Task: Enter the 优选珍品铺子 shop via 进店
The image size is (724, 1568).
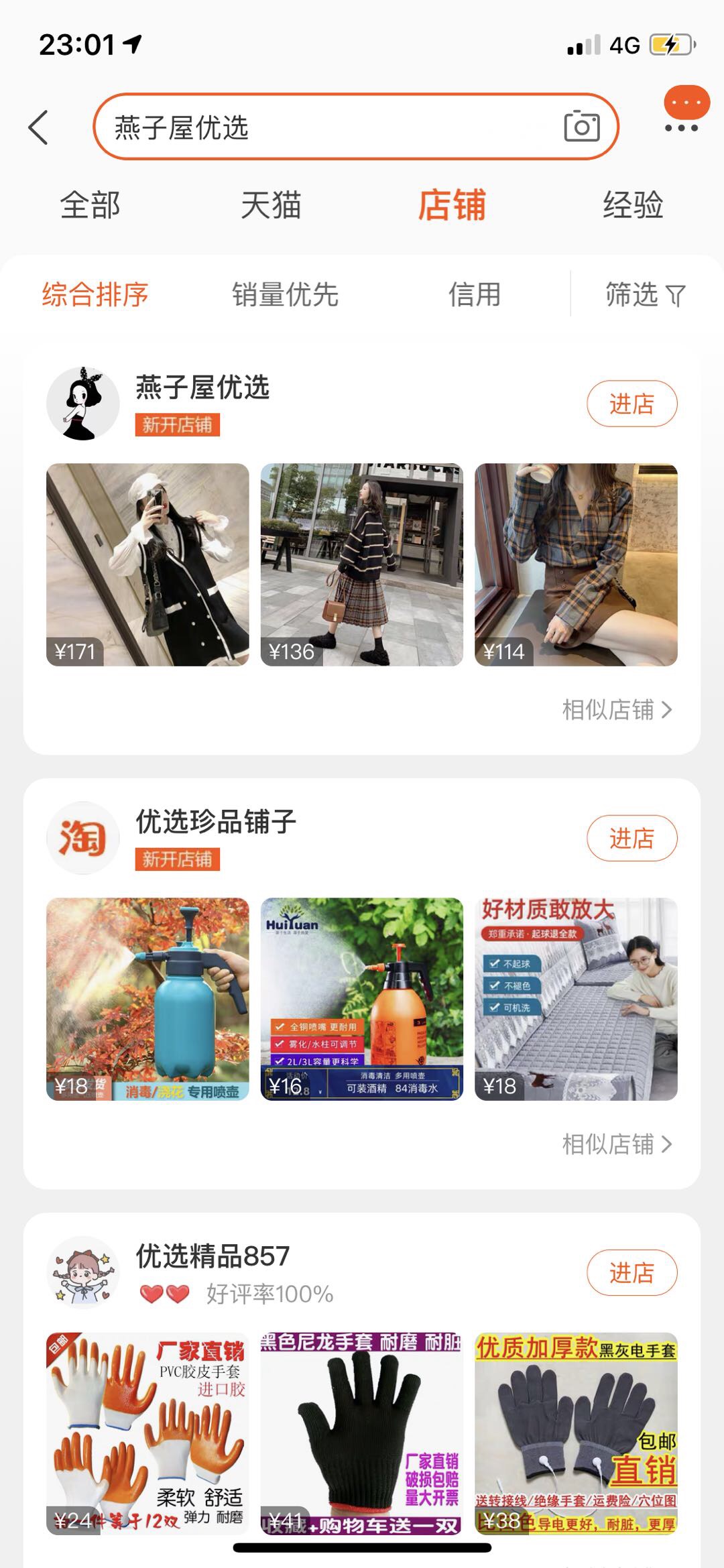Action: [x=631, y=838]
